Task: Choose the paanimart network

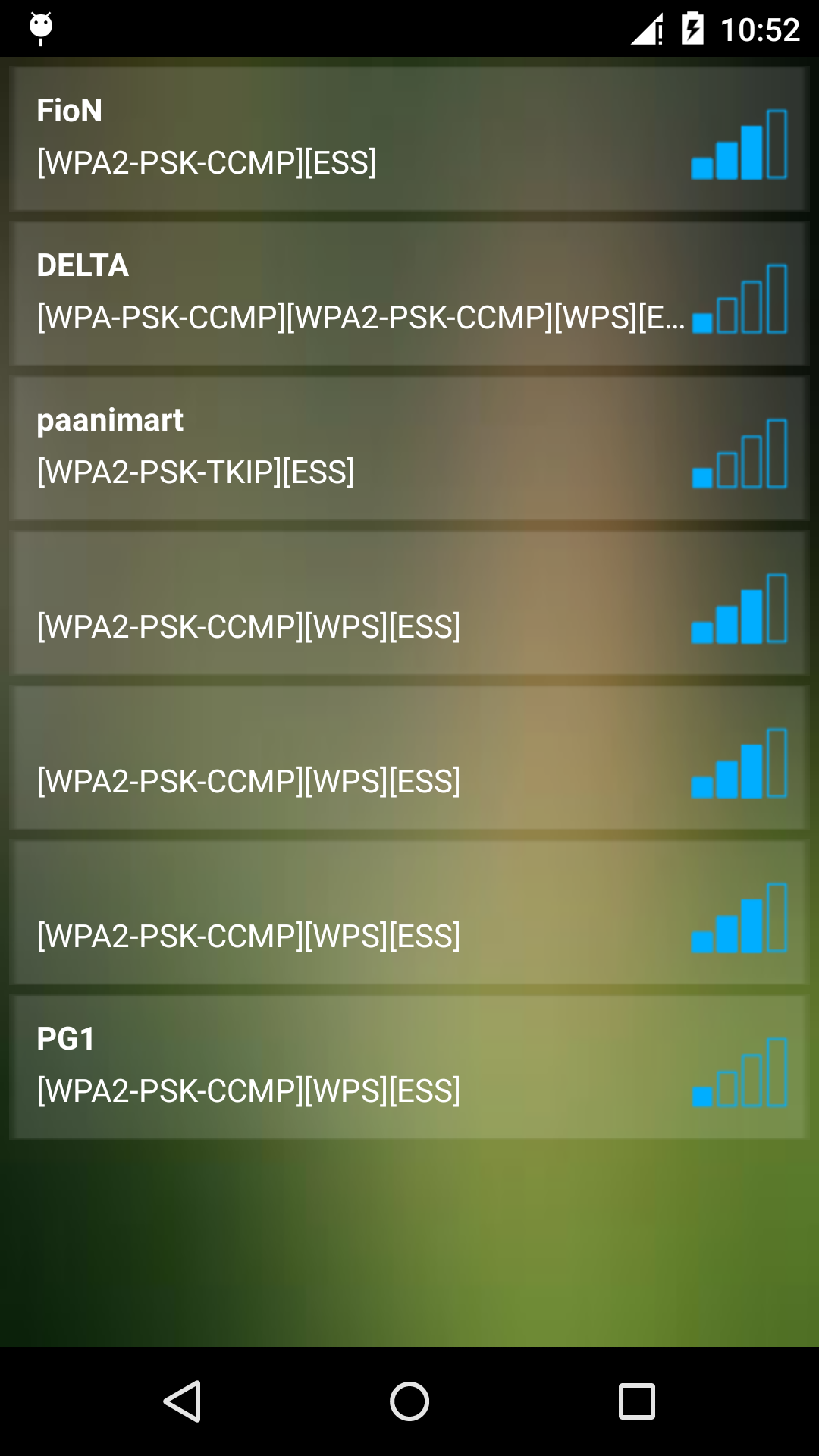Action: click(x=409, y=447)
